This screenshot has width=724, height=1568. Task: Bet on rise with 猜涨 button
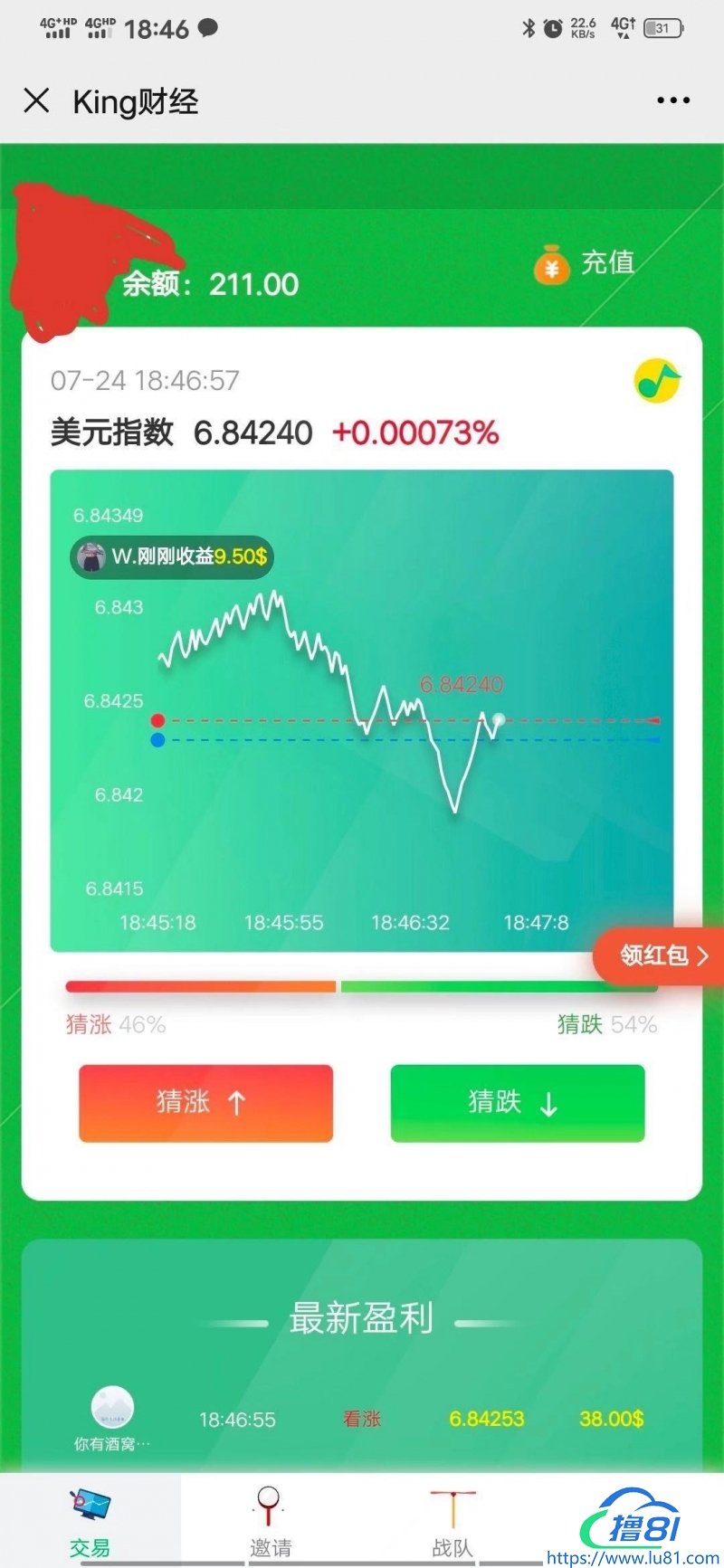(205, 1103)
